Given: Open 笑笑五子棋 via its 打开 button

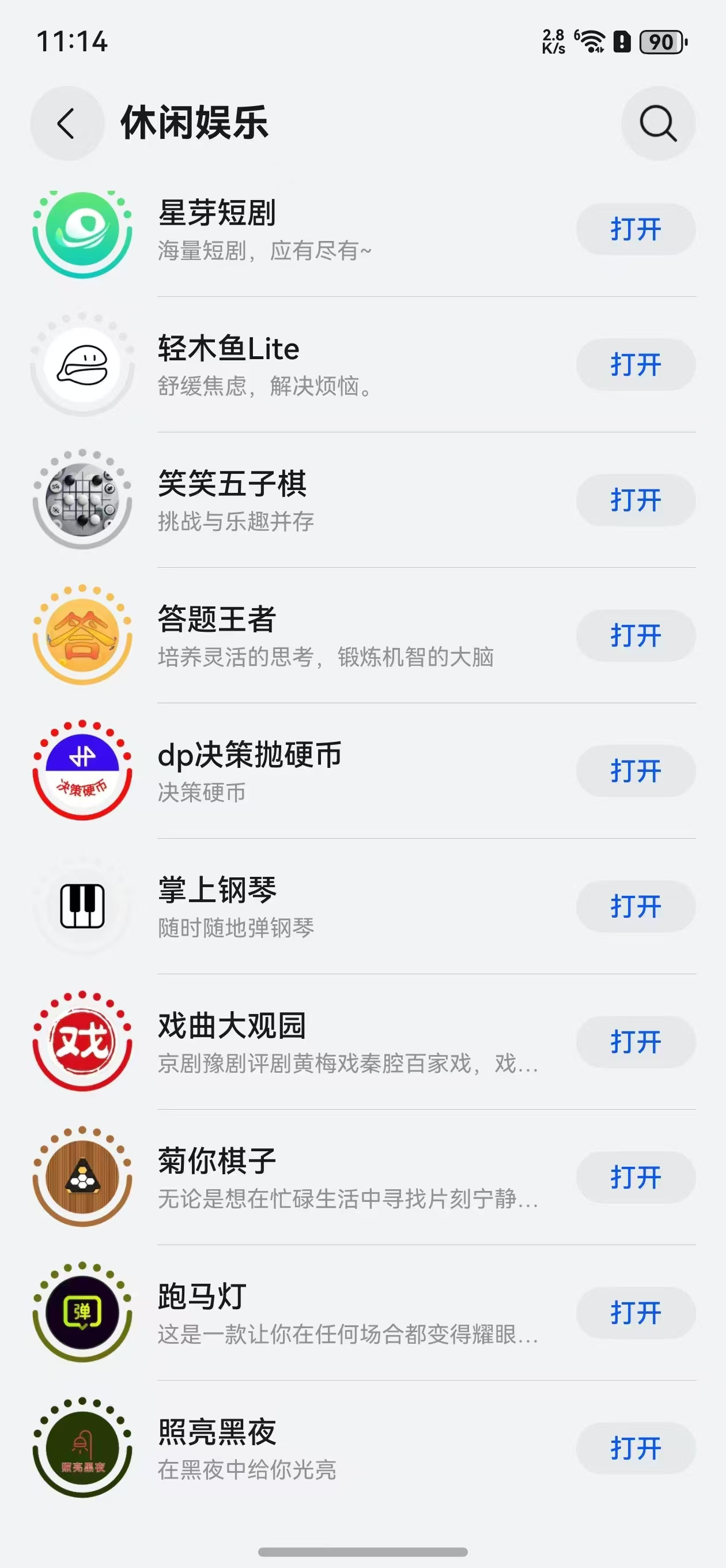Looking at the screenshot, I should pyautogui.click(x=636, y=500).
